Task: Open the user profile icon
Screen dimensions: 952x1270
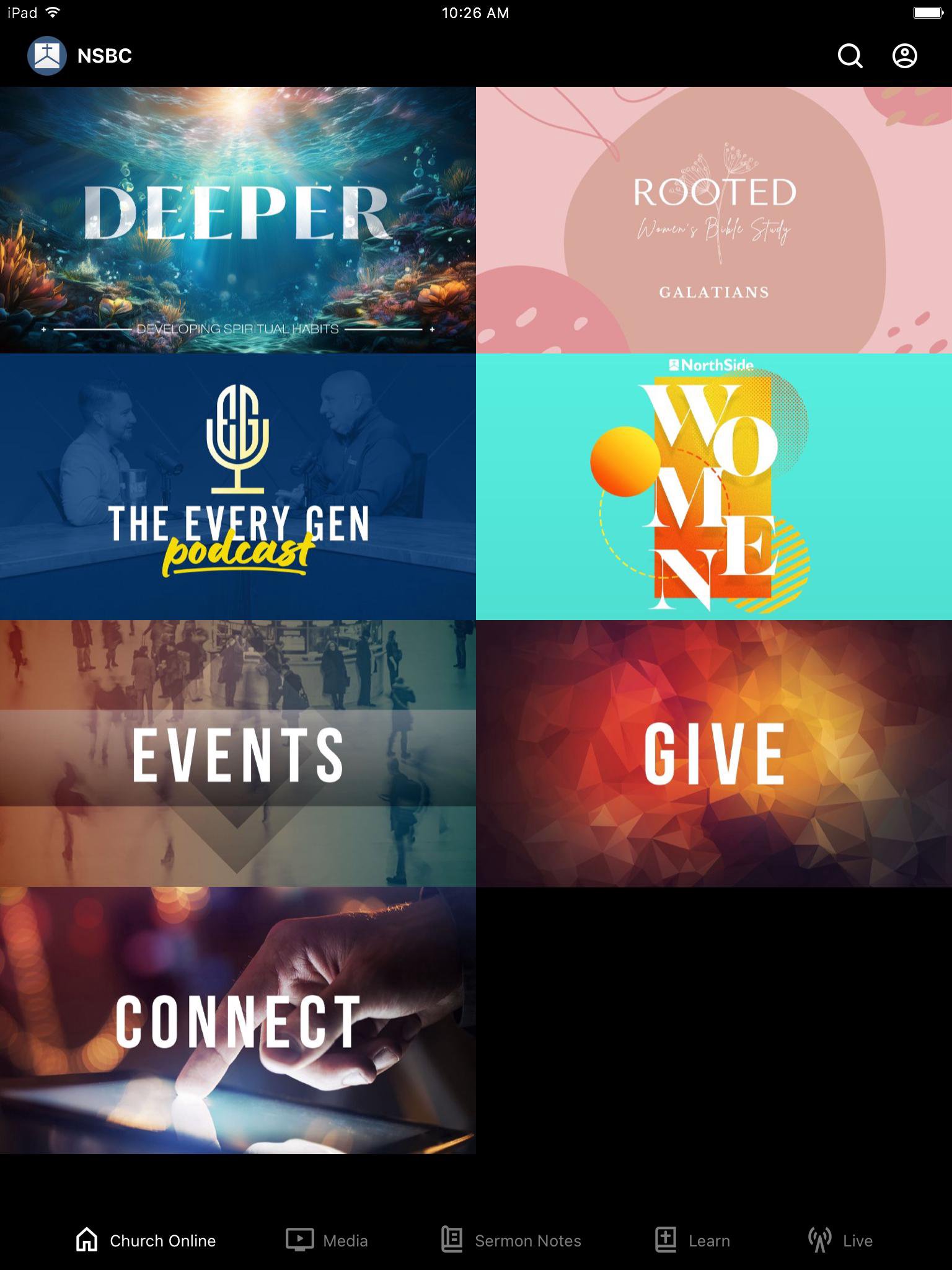Action: pyautogui.click(x=904, y=56)
